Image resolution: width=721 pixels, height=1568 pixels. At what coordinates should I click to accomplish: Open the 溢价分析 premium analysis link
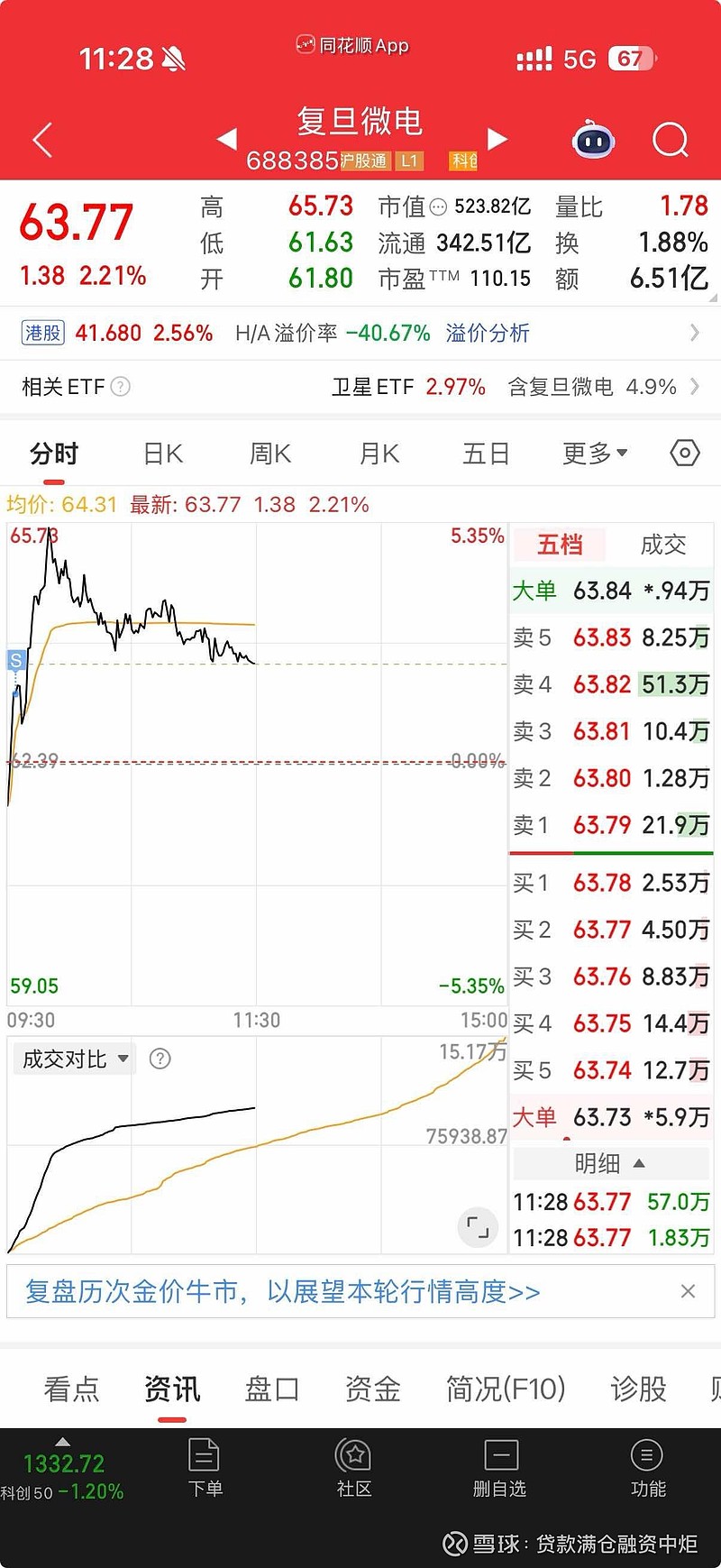(x=487, y=333)
